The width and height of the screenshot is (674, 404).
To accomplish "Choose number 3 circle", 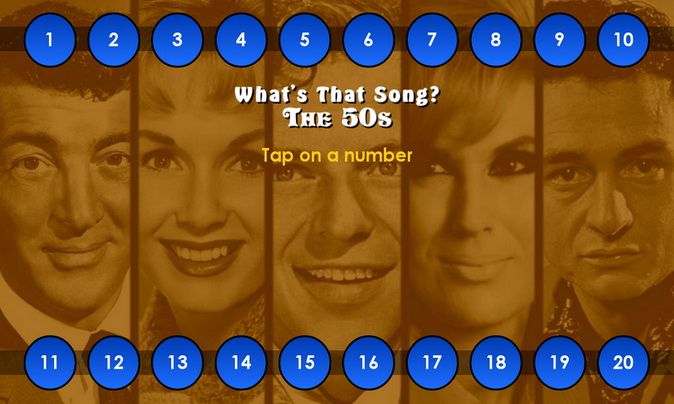I will coord(177,40).
